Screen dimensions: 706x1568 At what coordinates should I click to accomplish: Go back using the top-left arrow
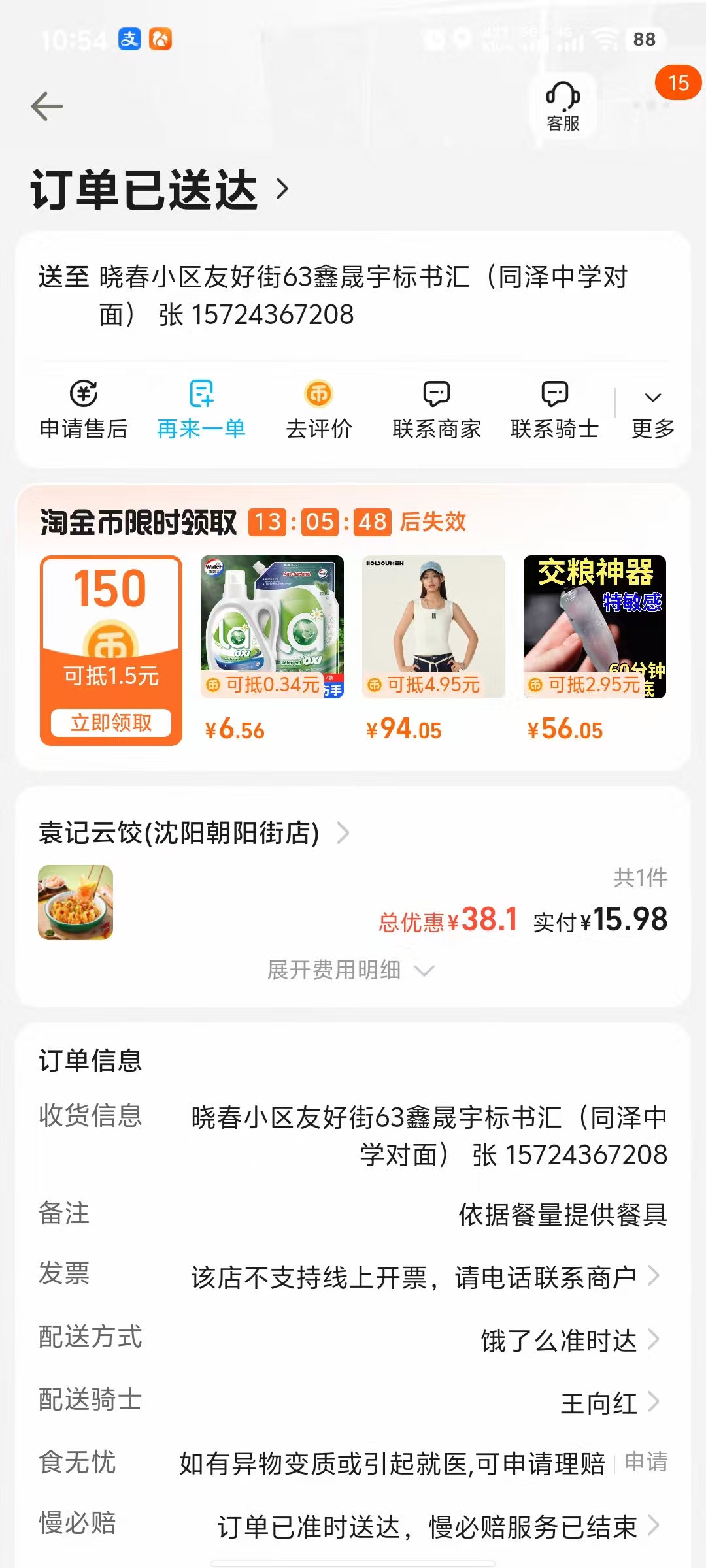[47, 106]
